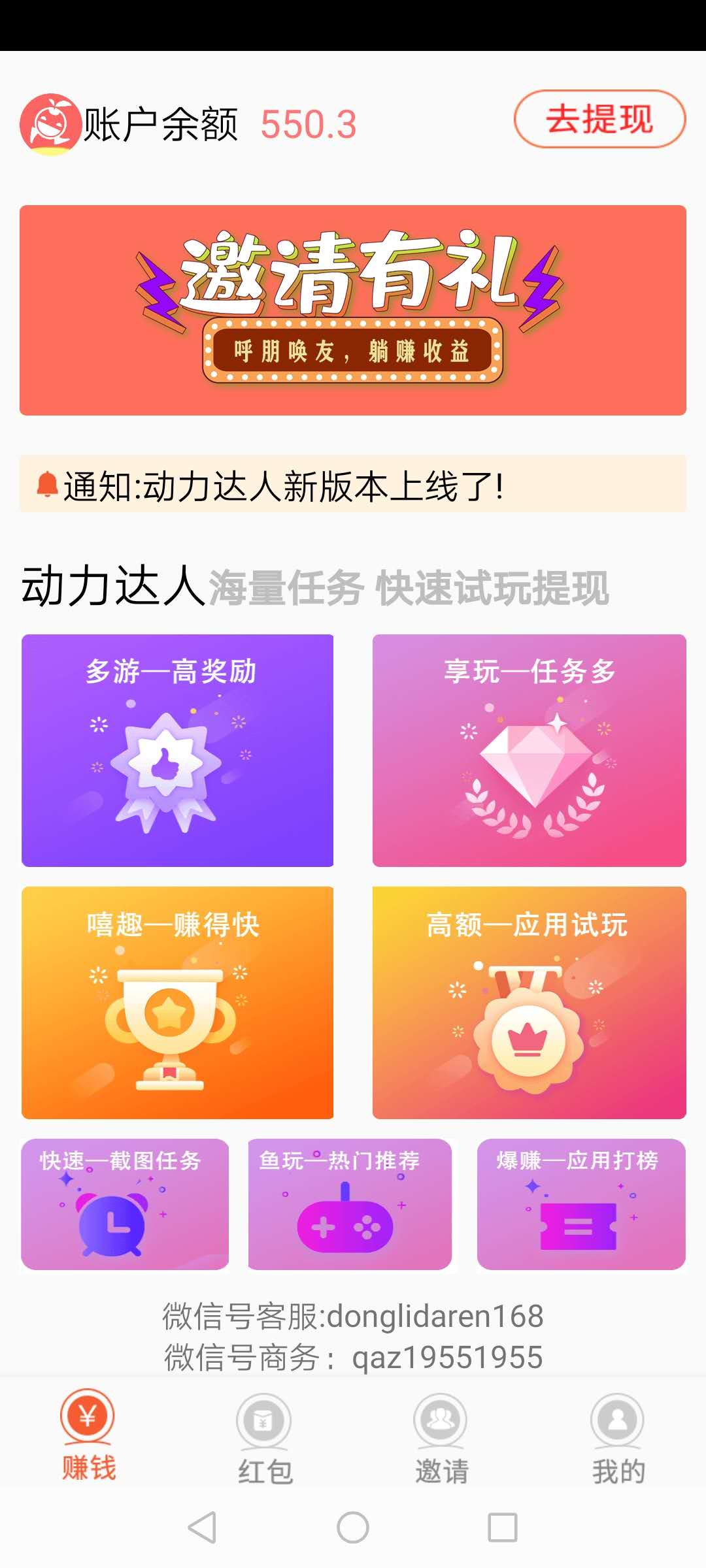Open 快速—截图任务 tile

[125, 1204]
